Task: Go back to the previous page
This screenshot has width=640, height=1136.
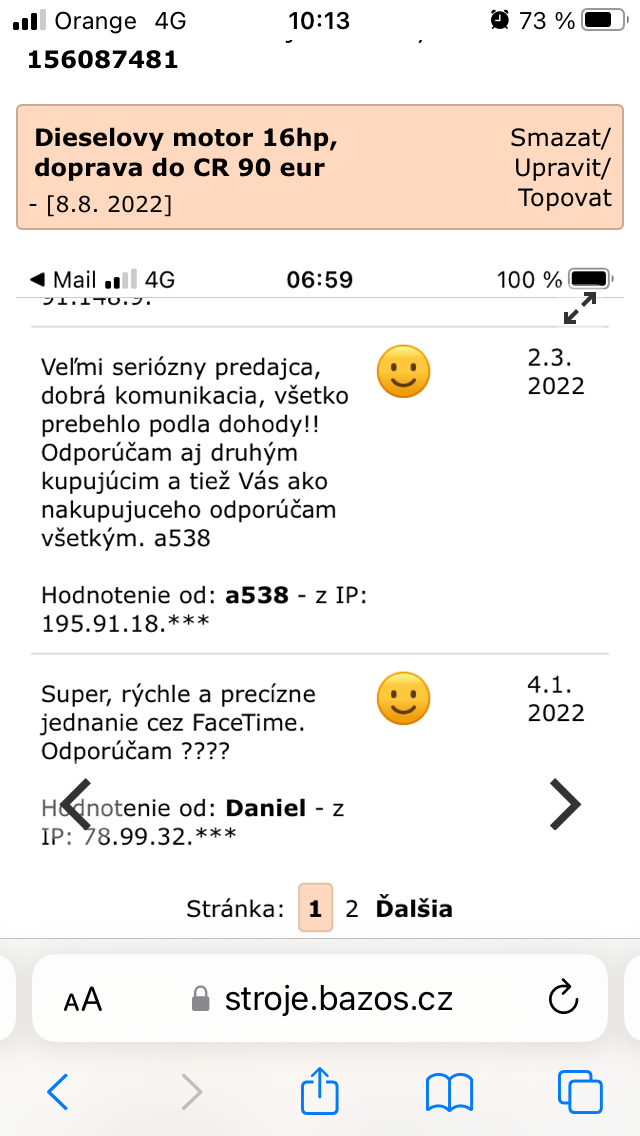Action: tap(58, 1091)
